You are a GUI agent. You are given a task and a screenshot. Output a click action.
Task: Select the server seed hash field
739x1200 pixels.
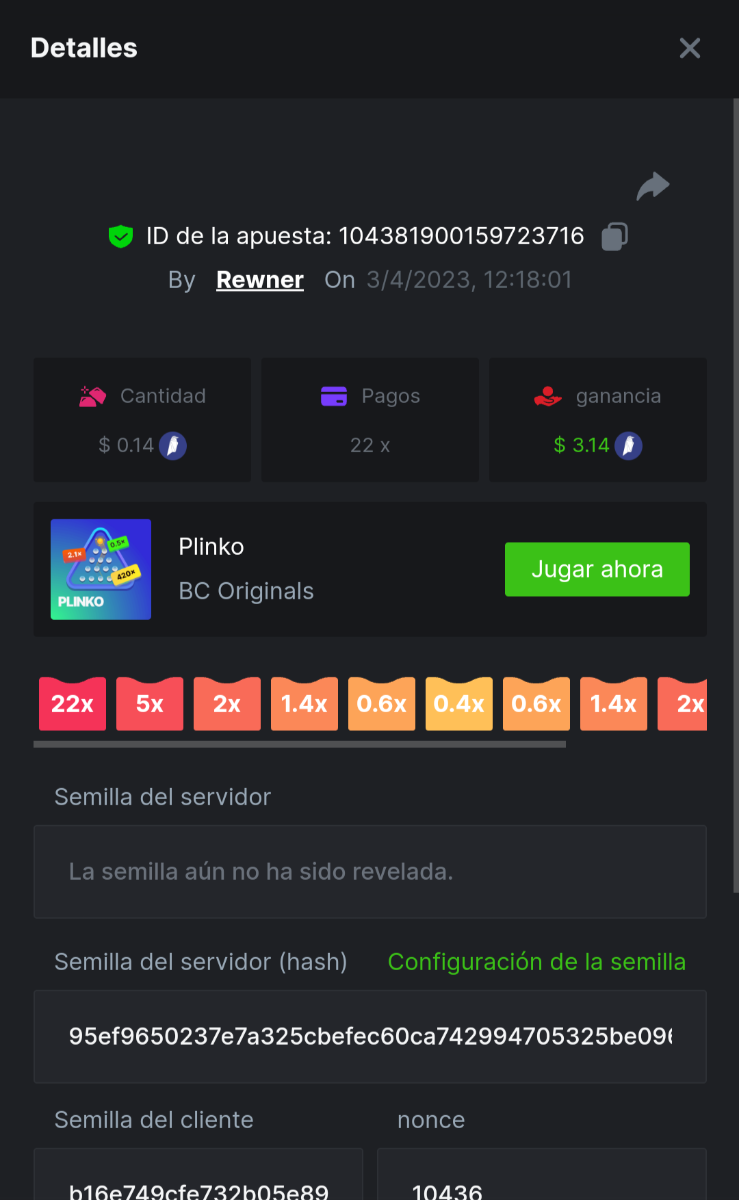(x=370, y=1036)
